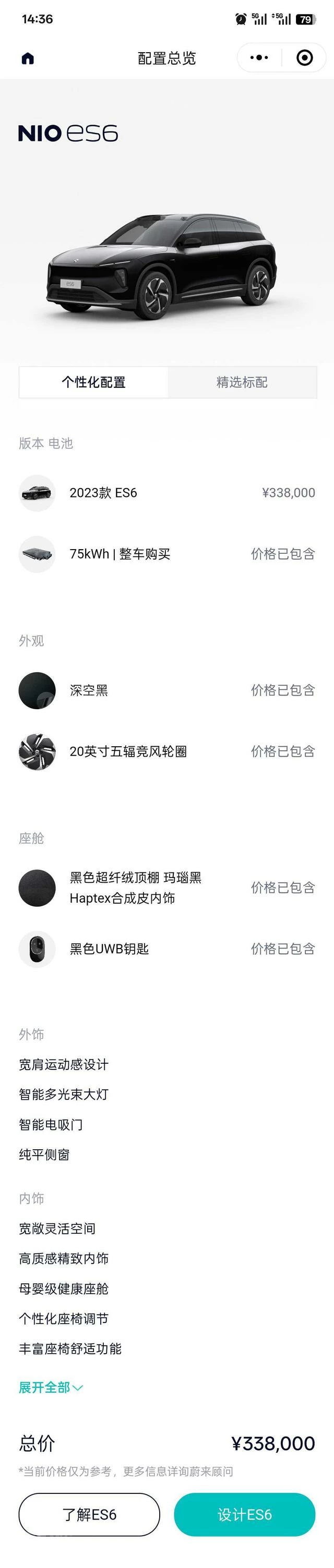This screenshot has height=1568, width=334.
Task: Switch to the 个性化配置 tab
Action: pos(94,382)
